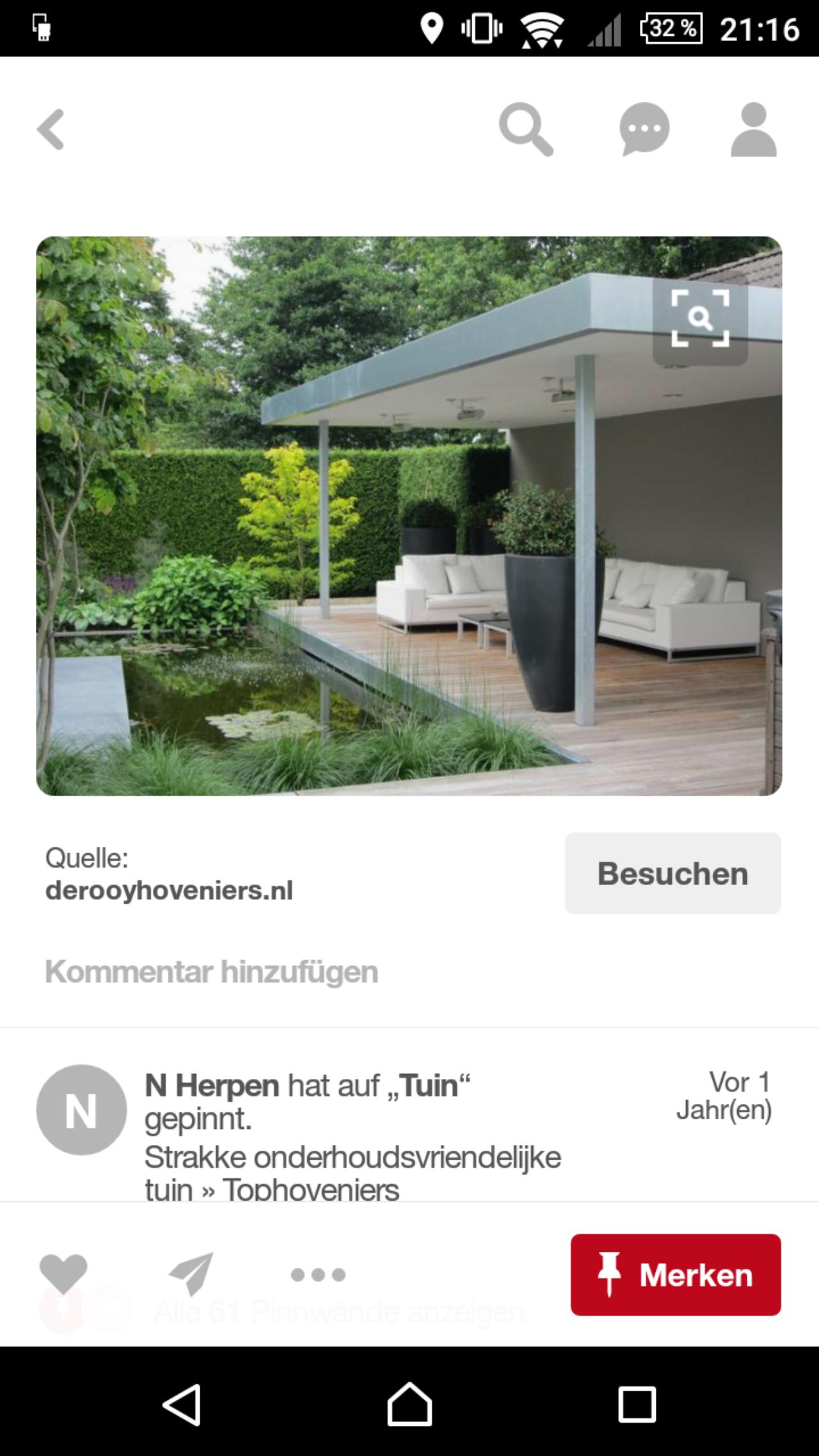Open N Herpen's profile avatar

click(81, 1110)
